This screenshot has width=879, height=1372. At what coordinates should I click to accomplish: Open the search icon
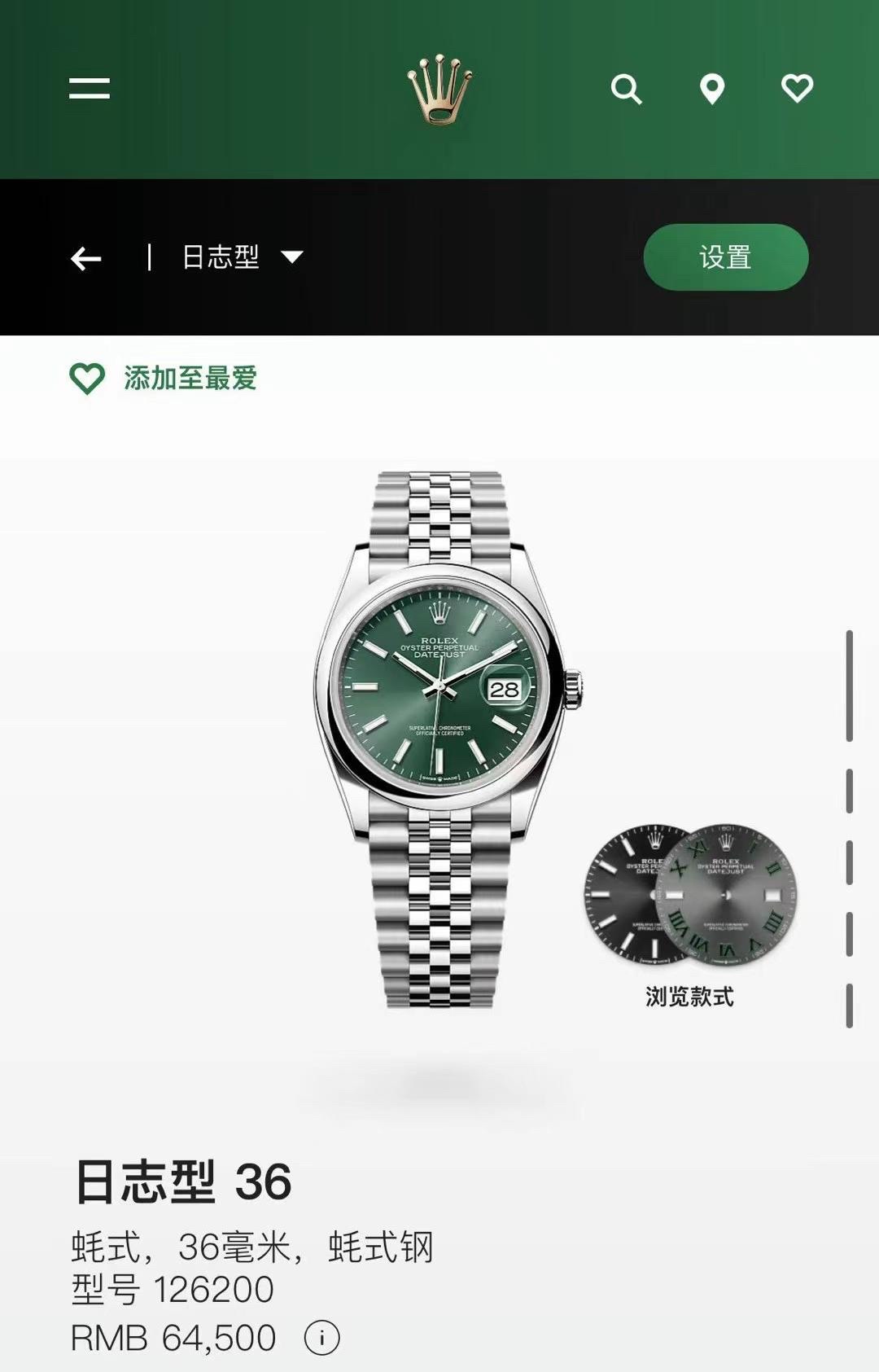(x=626, y=89)
